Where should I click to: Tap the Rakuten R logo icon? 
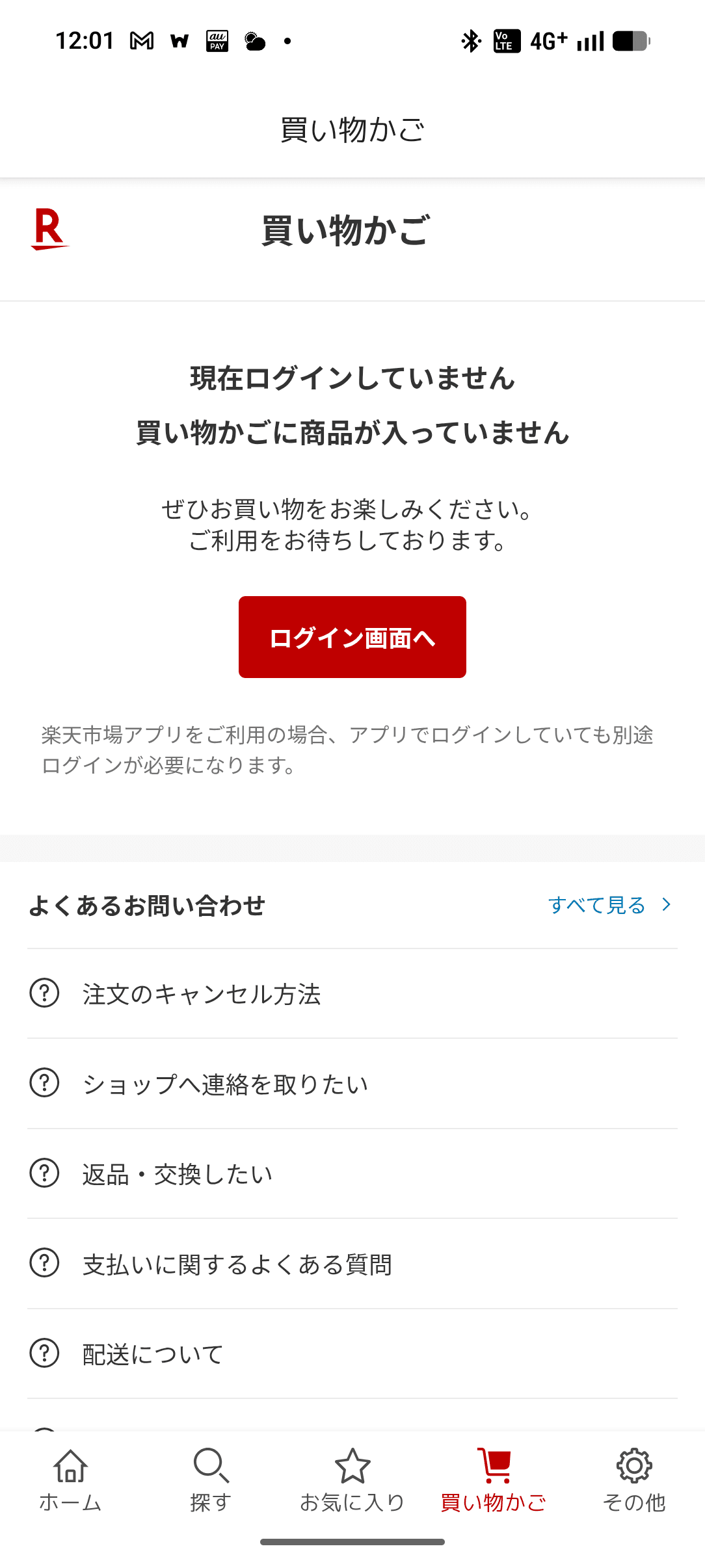(x=49, y=229)
